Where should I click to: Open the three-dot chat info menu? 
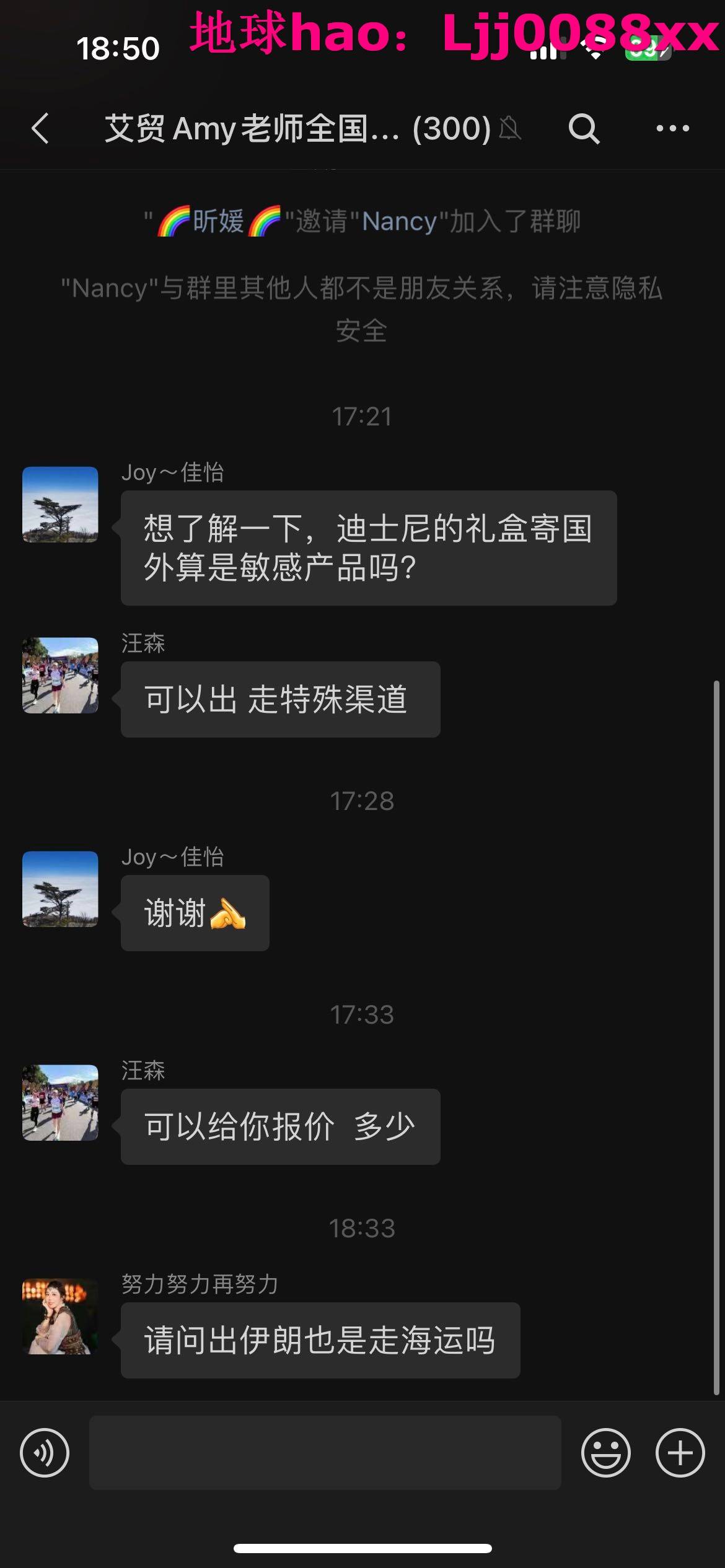click(x=672, y=129)
